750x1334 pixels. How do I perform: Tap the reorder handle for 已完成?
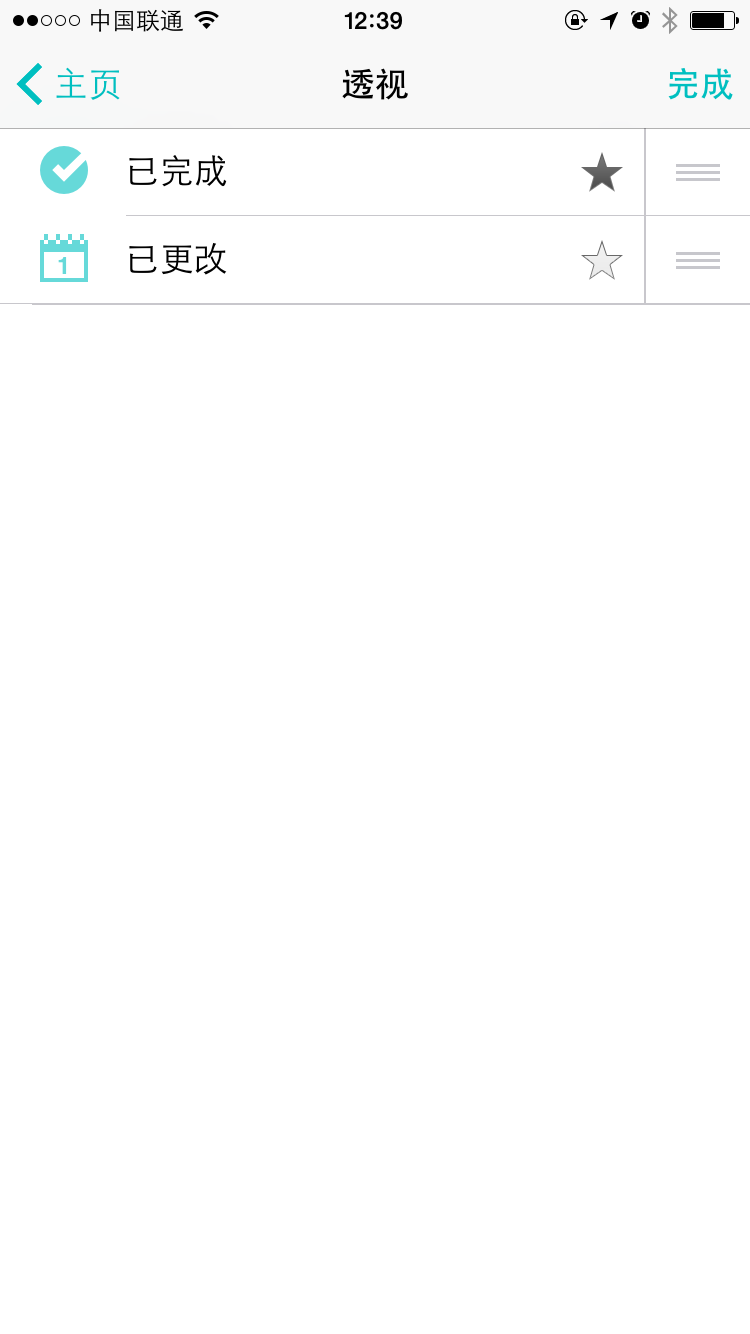[x=698, y=172]
